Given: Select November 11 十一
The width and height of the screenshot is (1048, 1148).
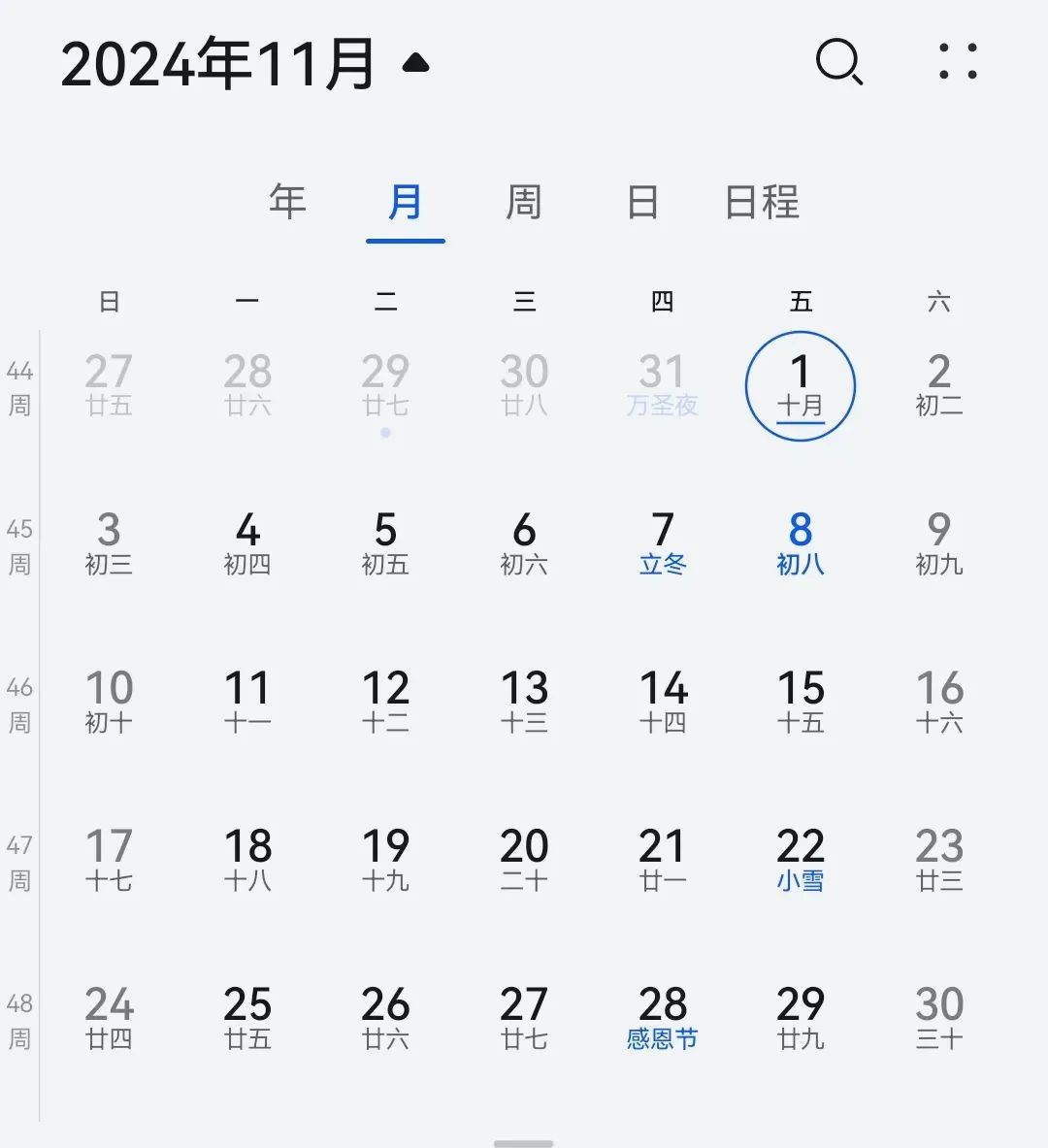Looking at the screenshot, I should (247, 702).
